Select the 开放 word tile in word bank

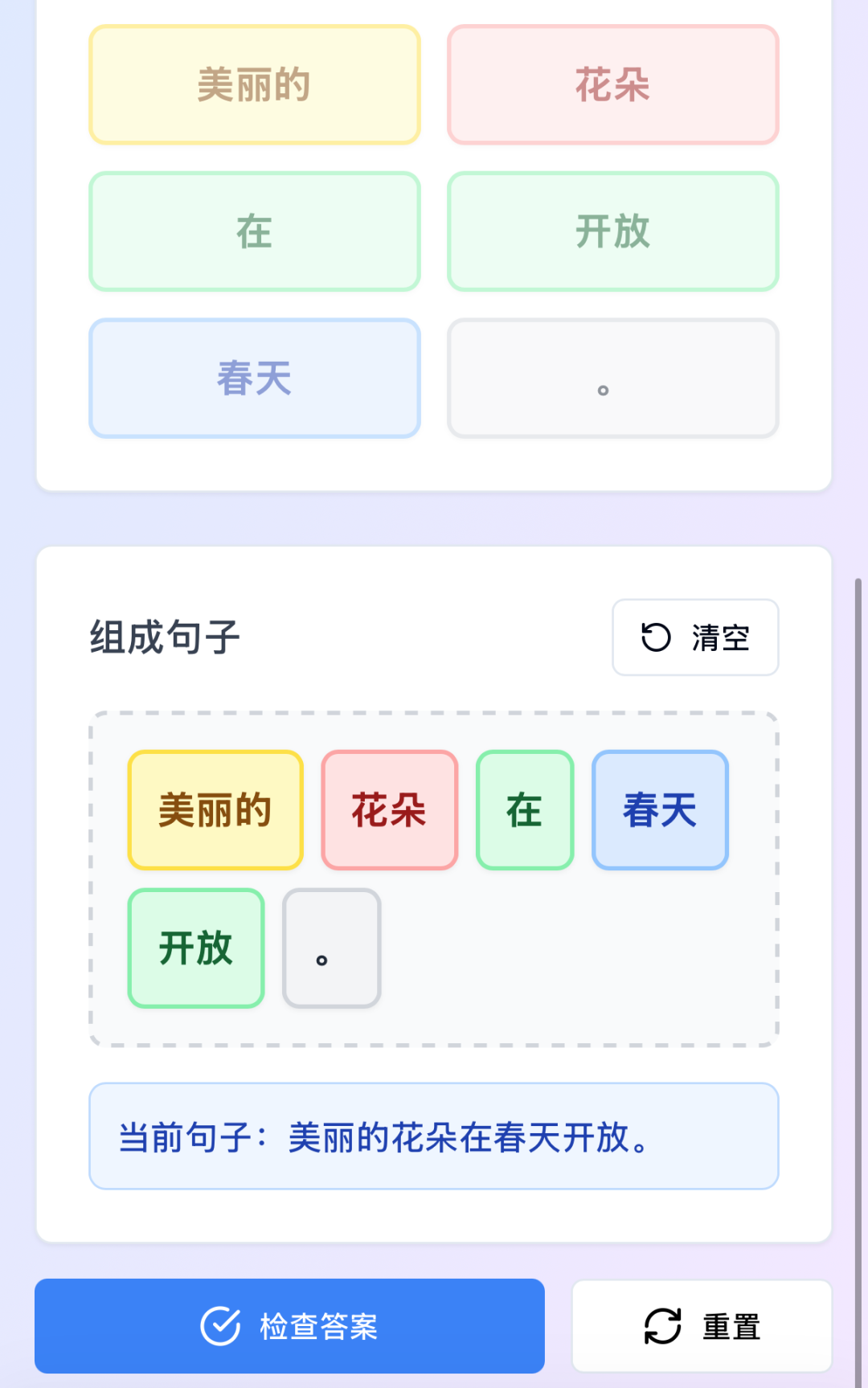[612, 231]
